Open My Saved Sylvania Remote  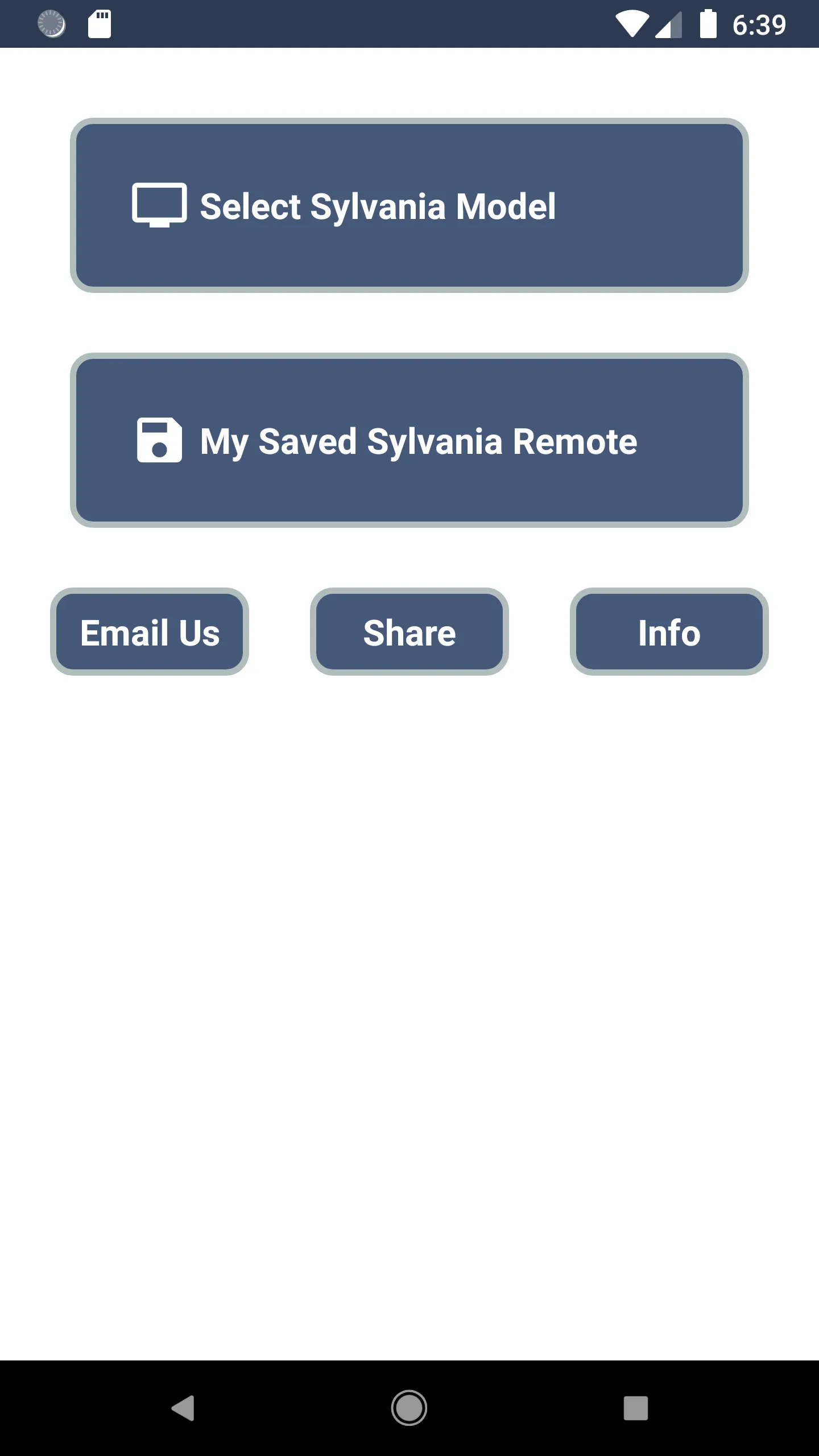(x=409, y=440)
